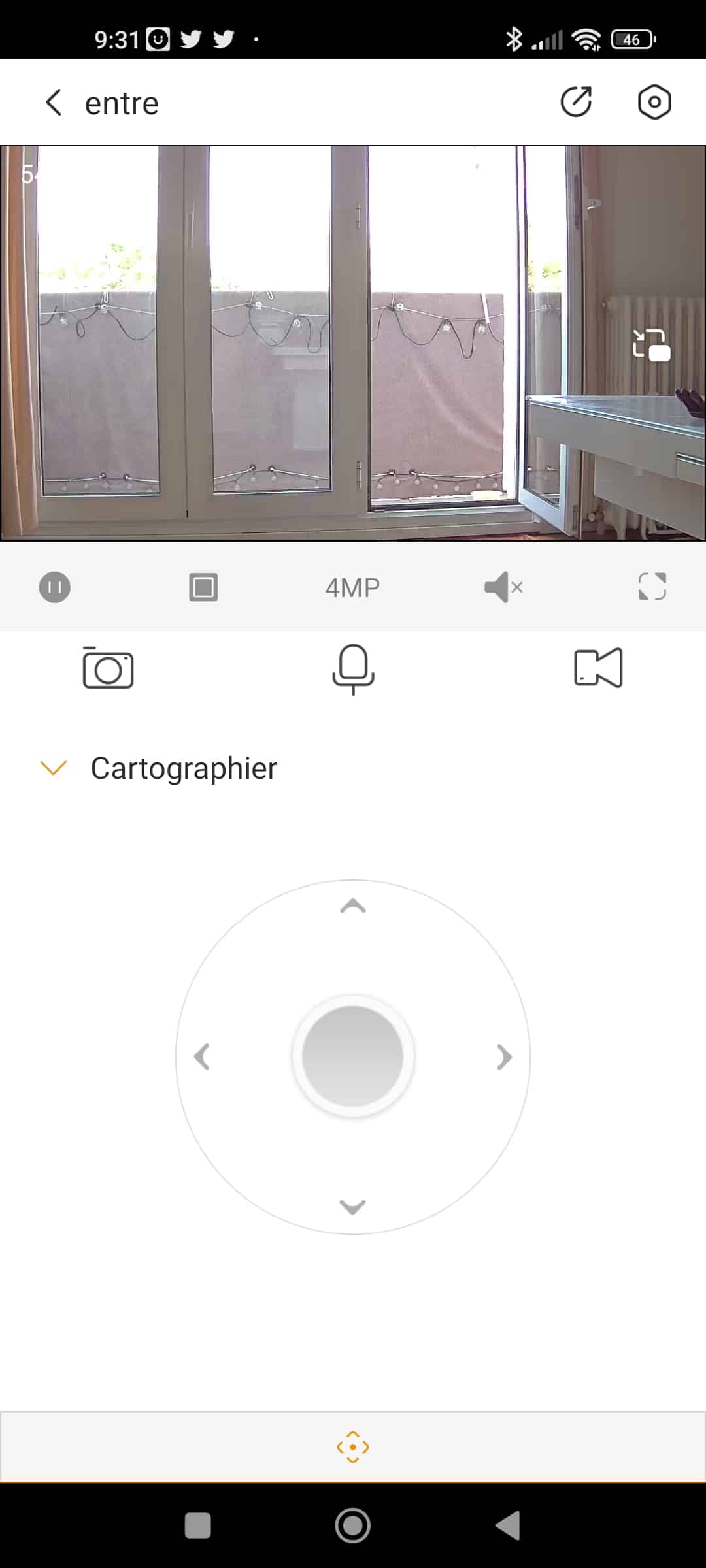This screenshot has height=1568, width=706.
Task: Start recording video clip
Action: [x=598, y=668]
